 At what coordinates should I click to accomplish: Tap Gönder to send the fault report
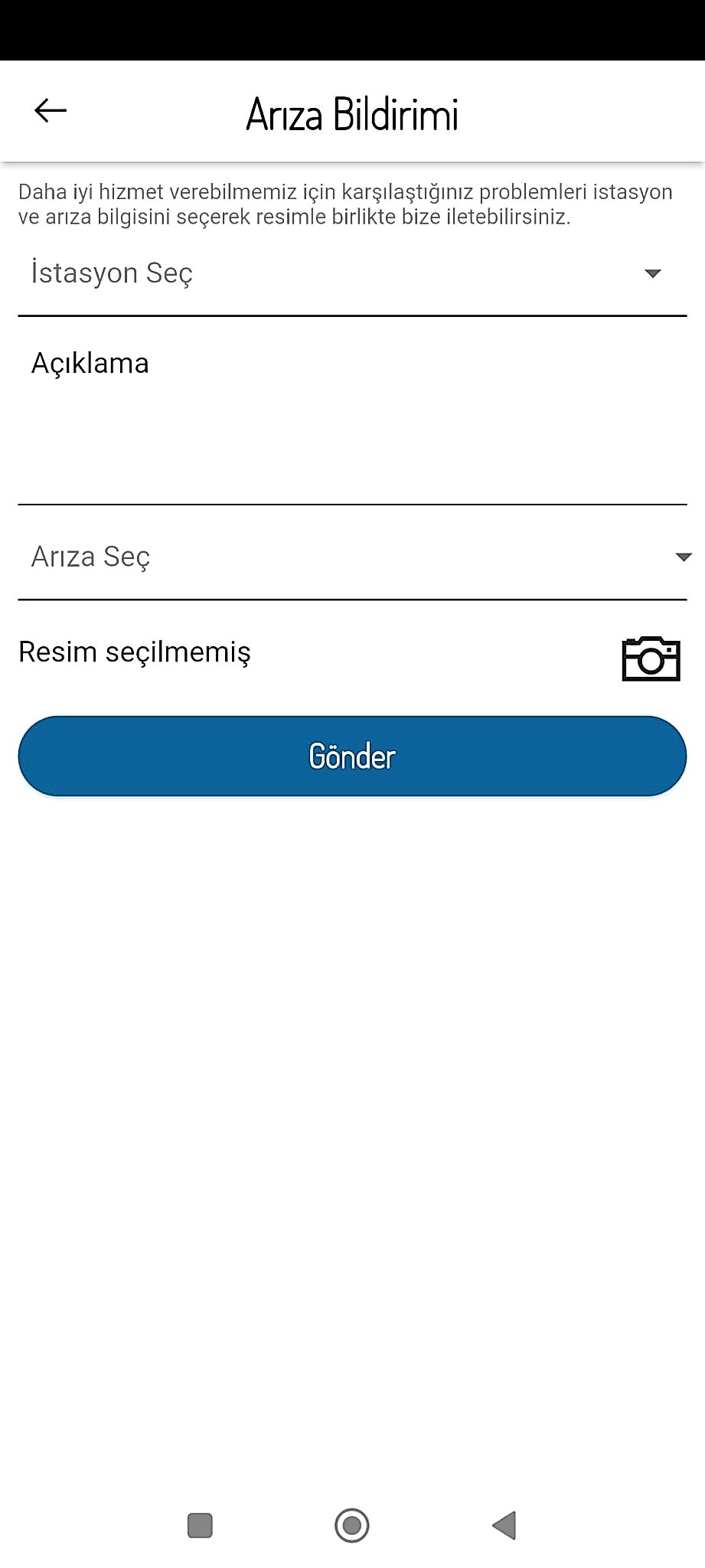351,756
